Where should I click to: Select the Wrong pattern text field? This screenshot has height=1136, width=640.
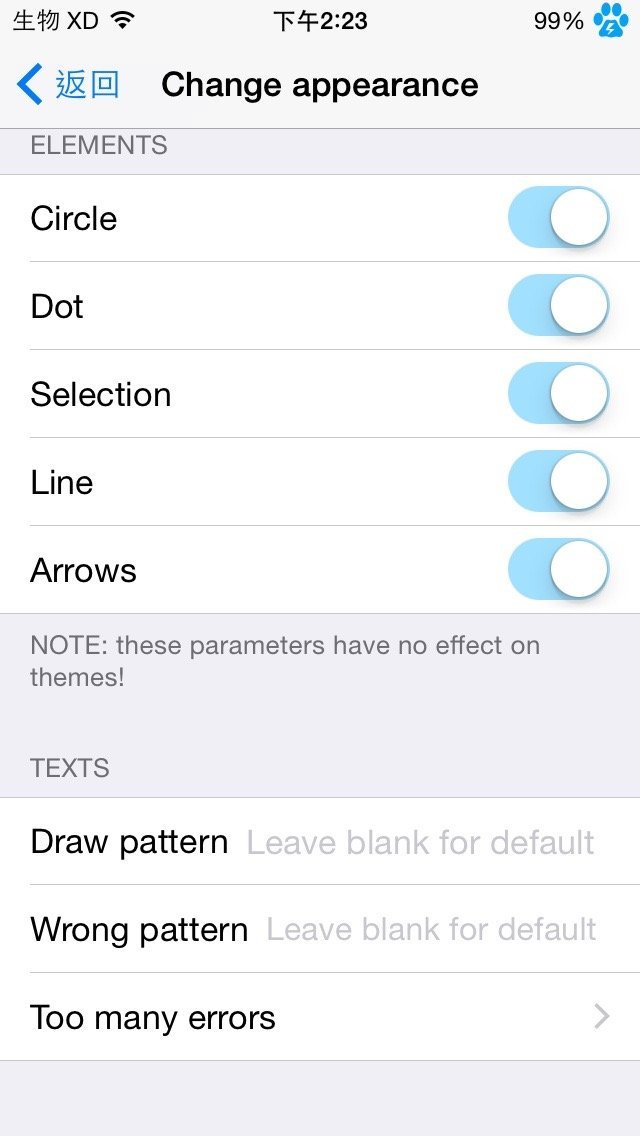tap(431, 930)
